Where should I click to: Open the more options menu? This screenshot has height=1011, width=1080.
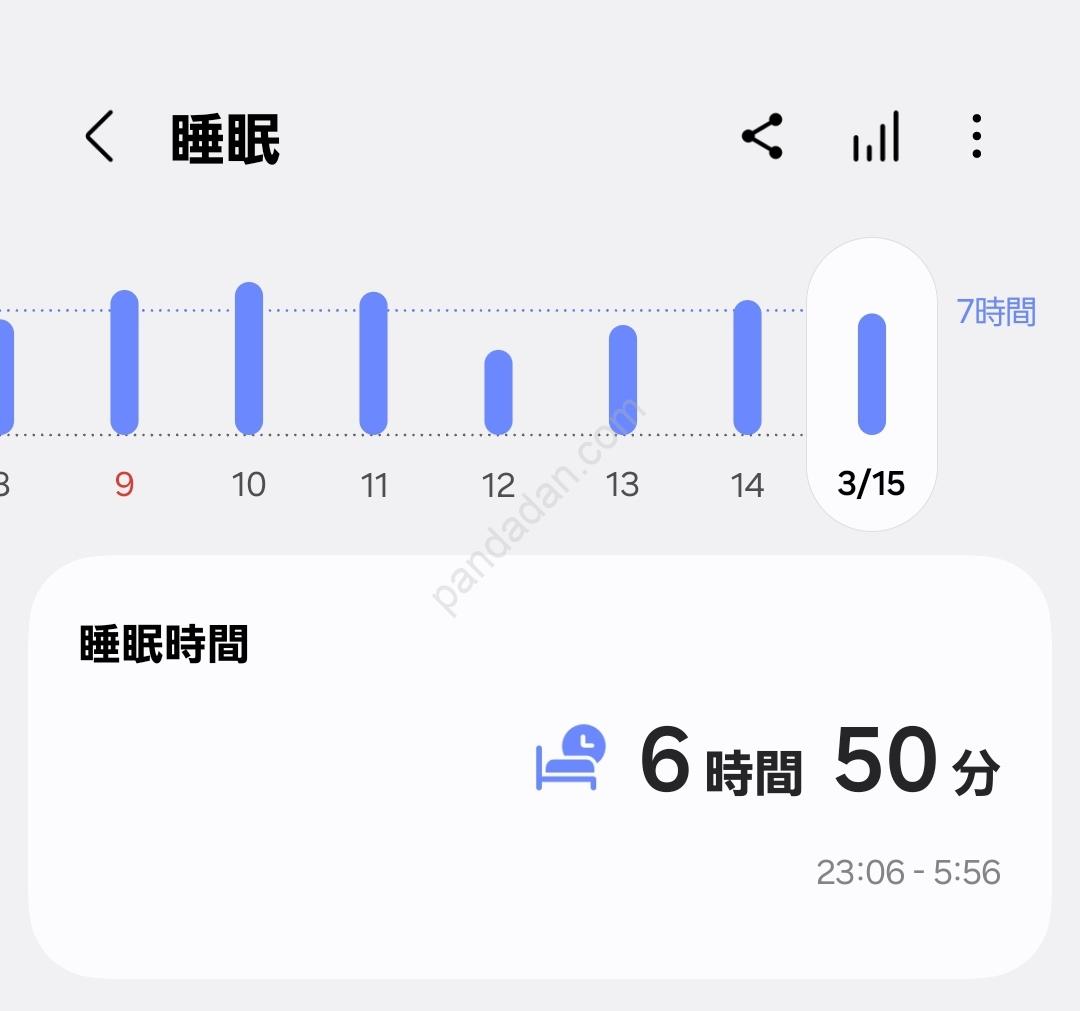click(x=976, y=137)
